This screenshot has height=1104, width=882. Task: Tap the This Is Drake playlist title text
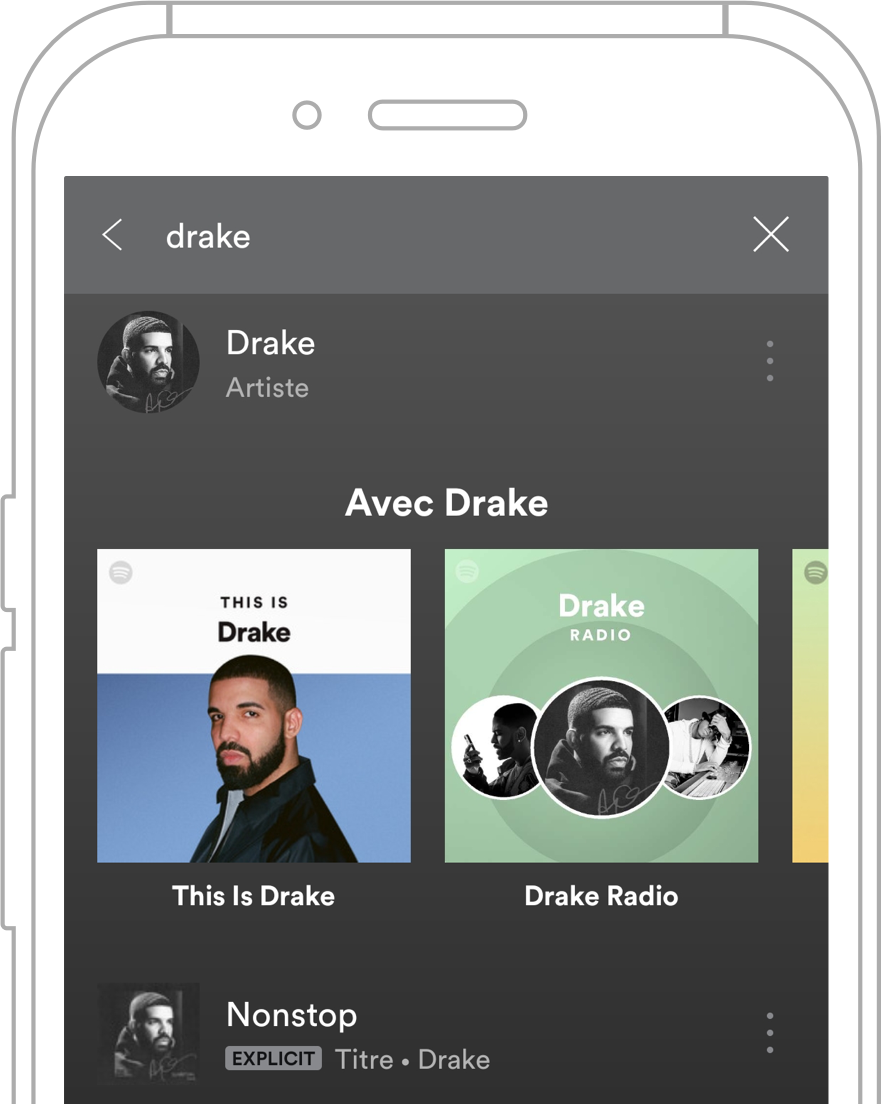pos(253,896)
